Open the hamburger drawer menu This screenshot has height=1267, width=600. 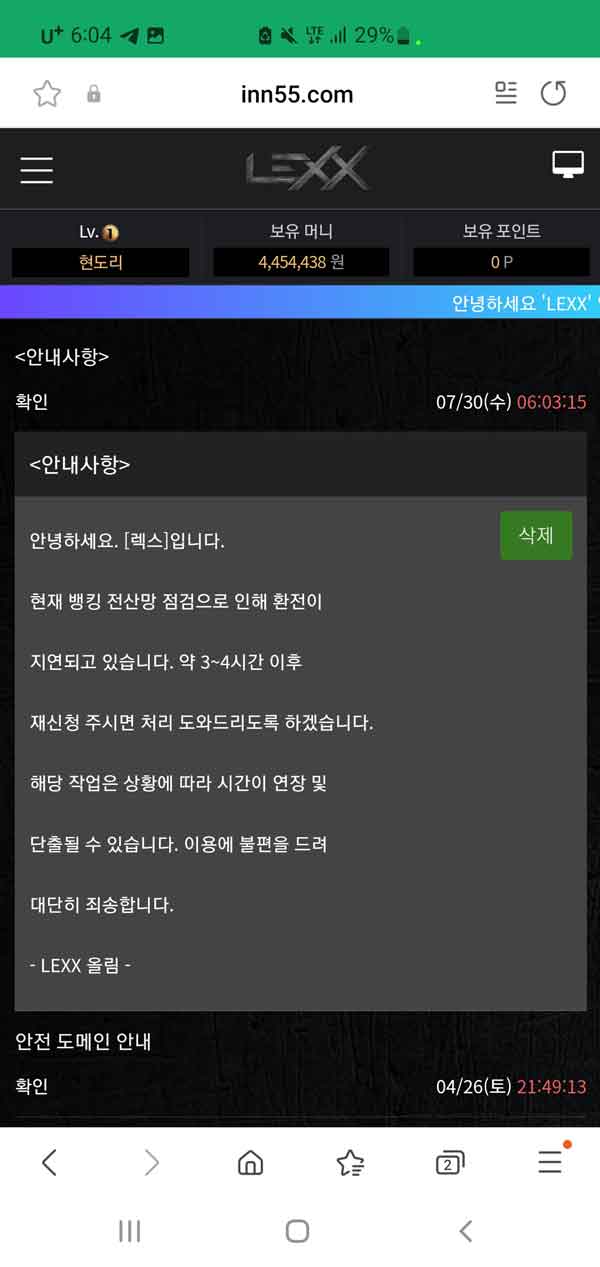[37, 170]
